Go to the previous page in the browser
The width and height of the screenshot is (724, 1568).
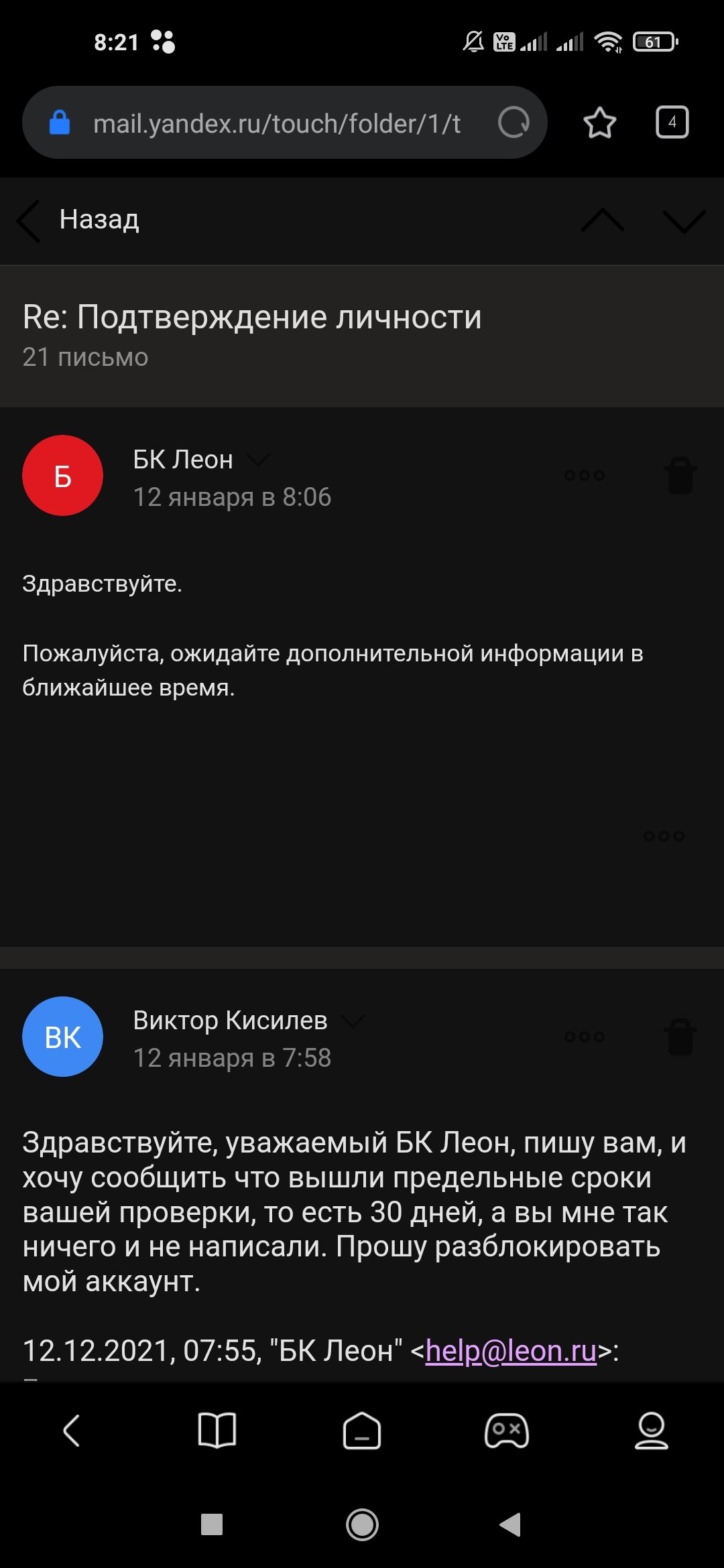click(72, 1431)
